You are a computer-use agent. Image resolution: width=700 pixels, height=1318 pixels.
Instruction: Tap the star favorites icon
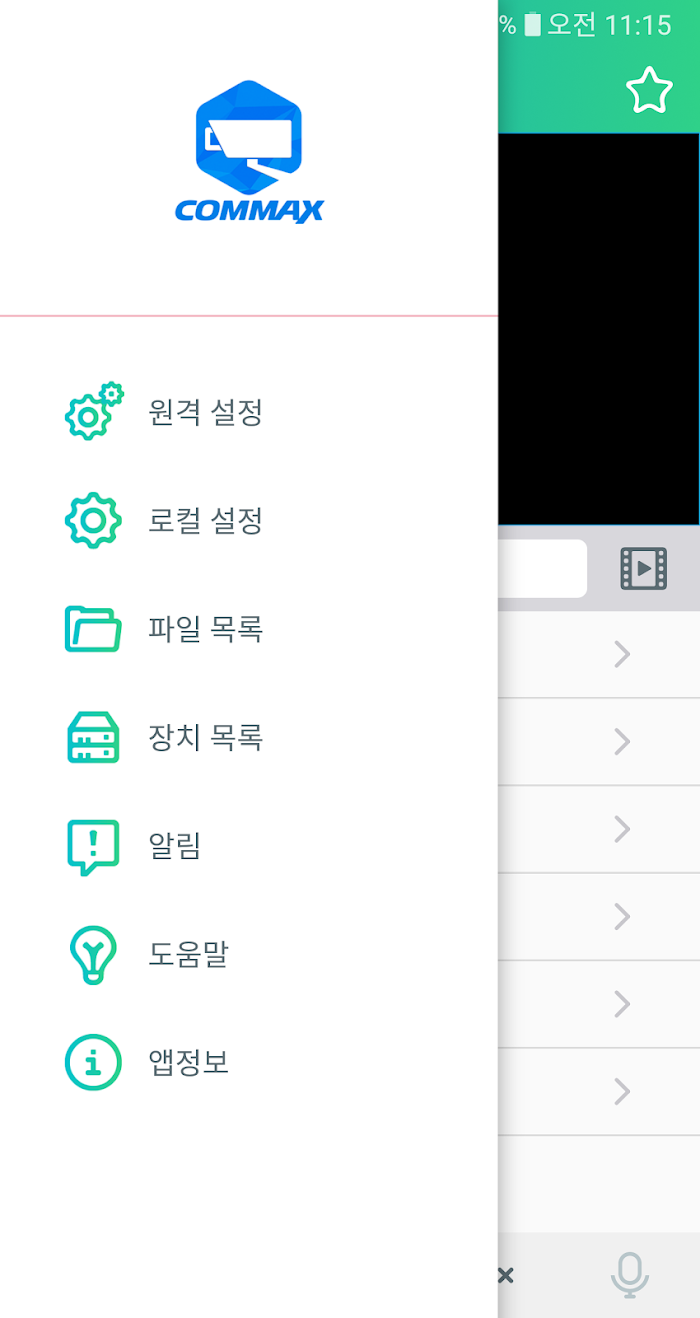point(649,91)
